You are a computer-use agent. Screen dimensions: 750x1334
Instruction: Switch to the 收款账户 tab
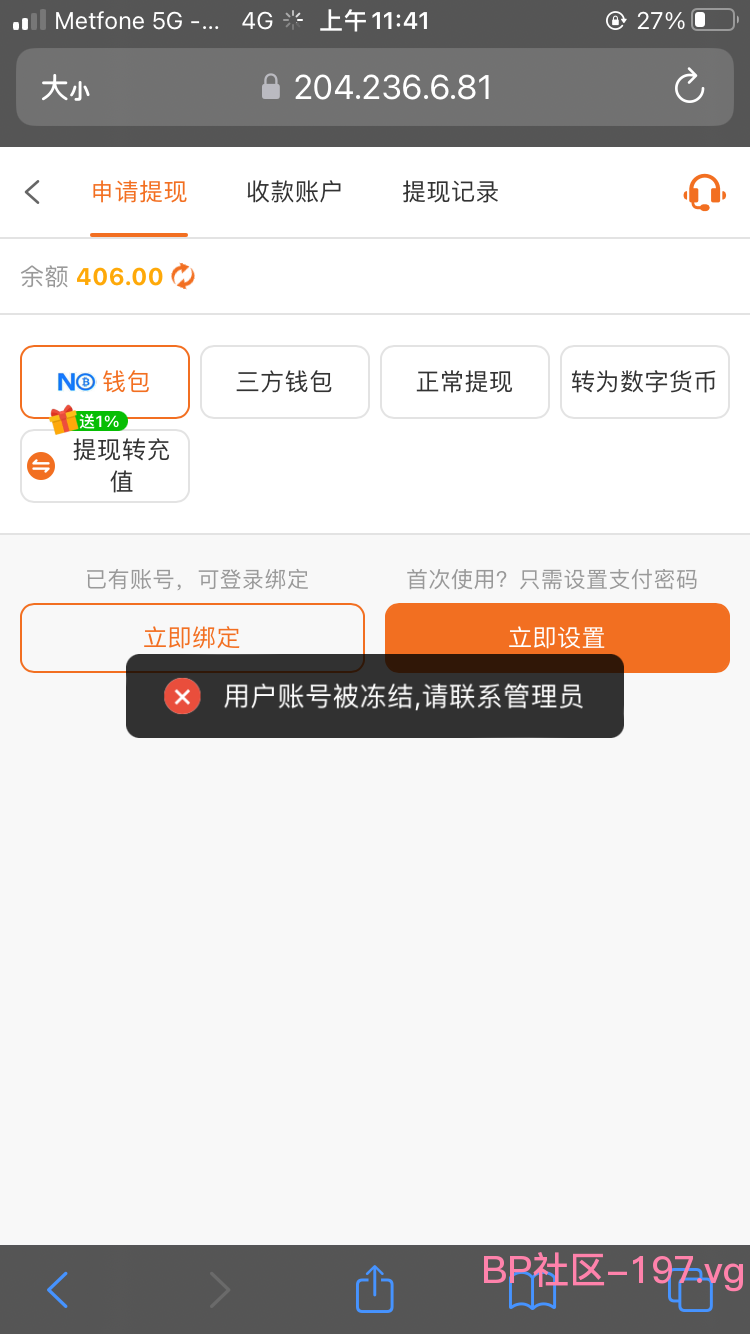294,192
